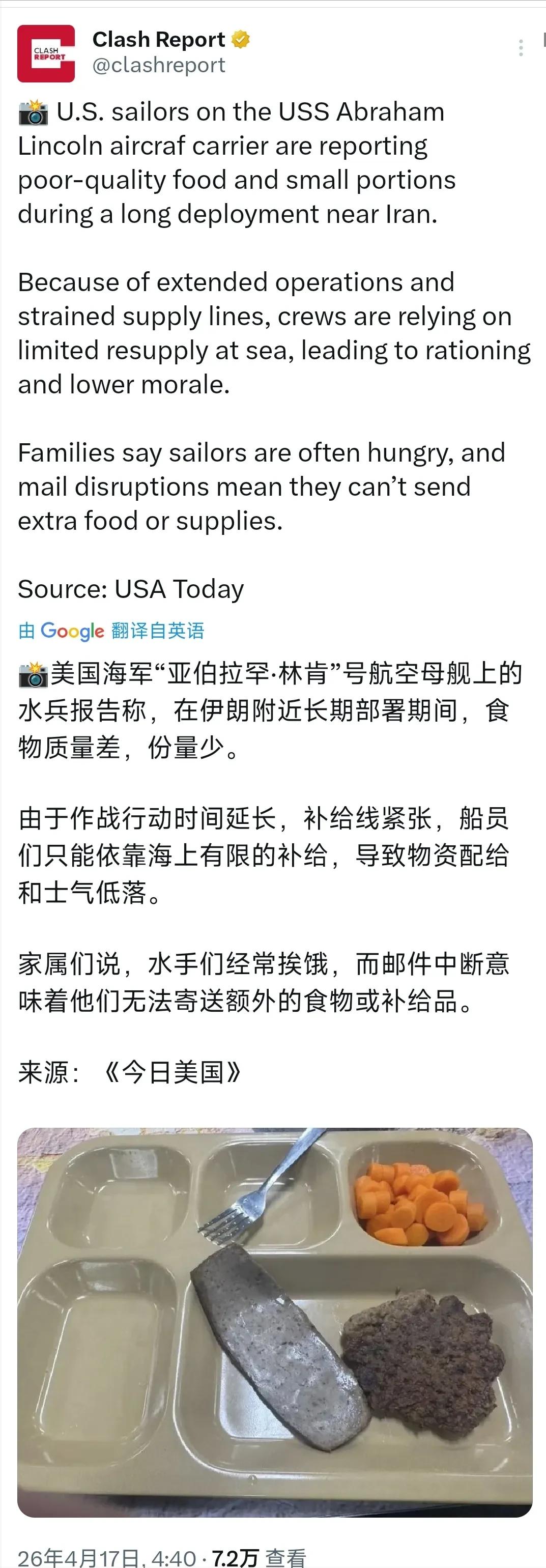This screenshot has height=1568, width=546.
Task: Tap the @clashreport account handle
Action: pos(158,65)
